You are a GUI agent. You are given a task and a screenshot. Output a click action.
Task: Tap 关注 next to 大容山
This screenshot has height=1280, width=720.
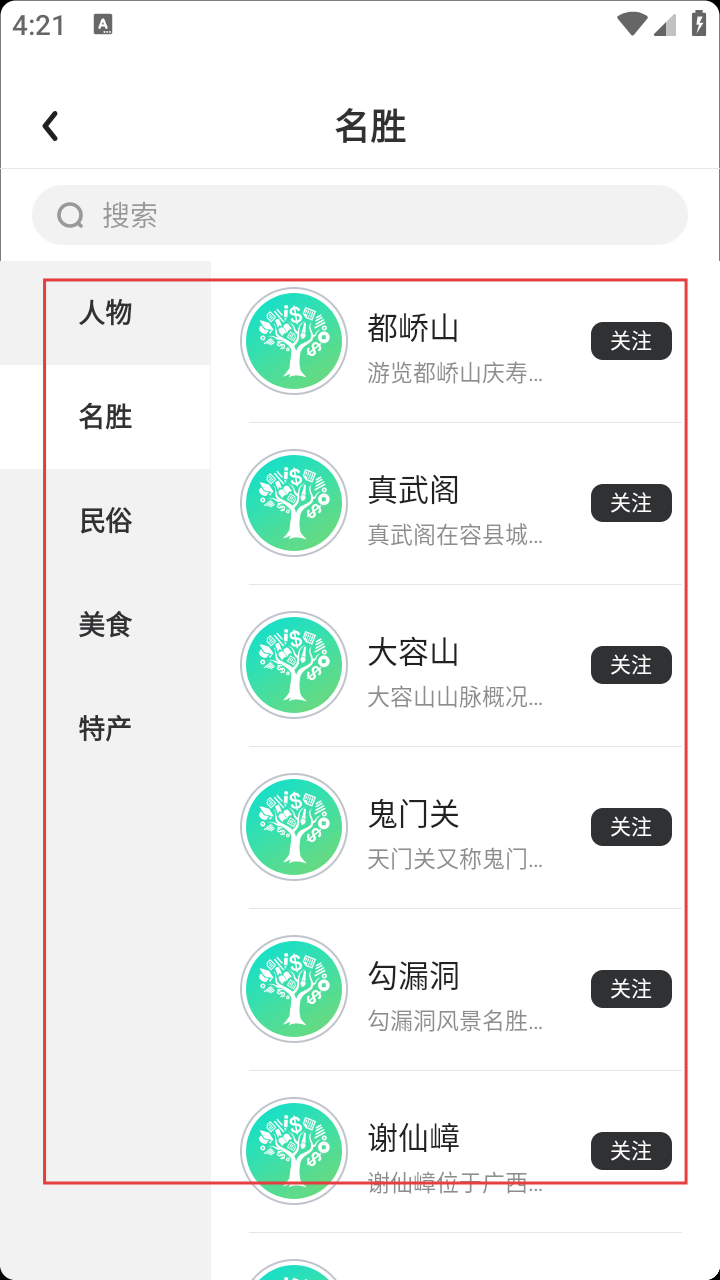coord(631,665)
